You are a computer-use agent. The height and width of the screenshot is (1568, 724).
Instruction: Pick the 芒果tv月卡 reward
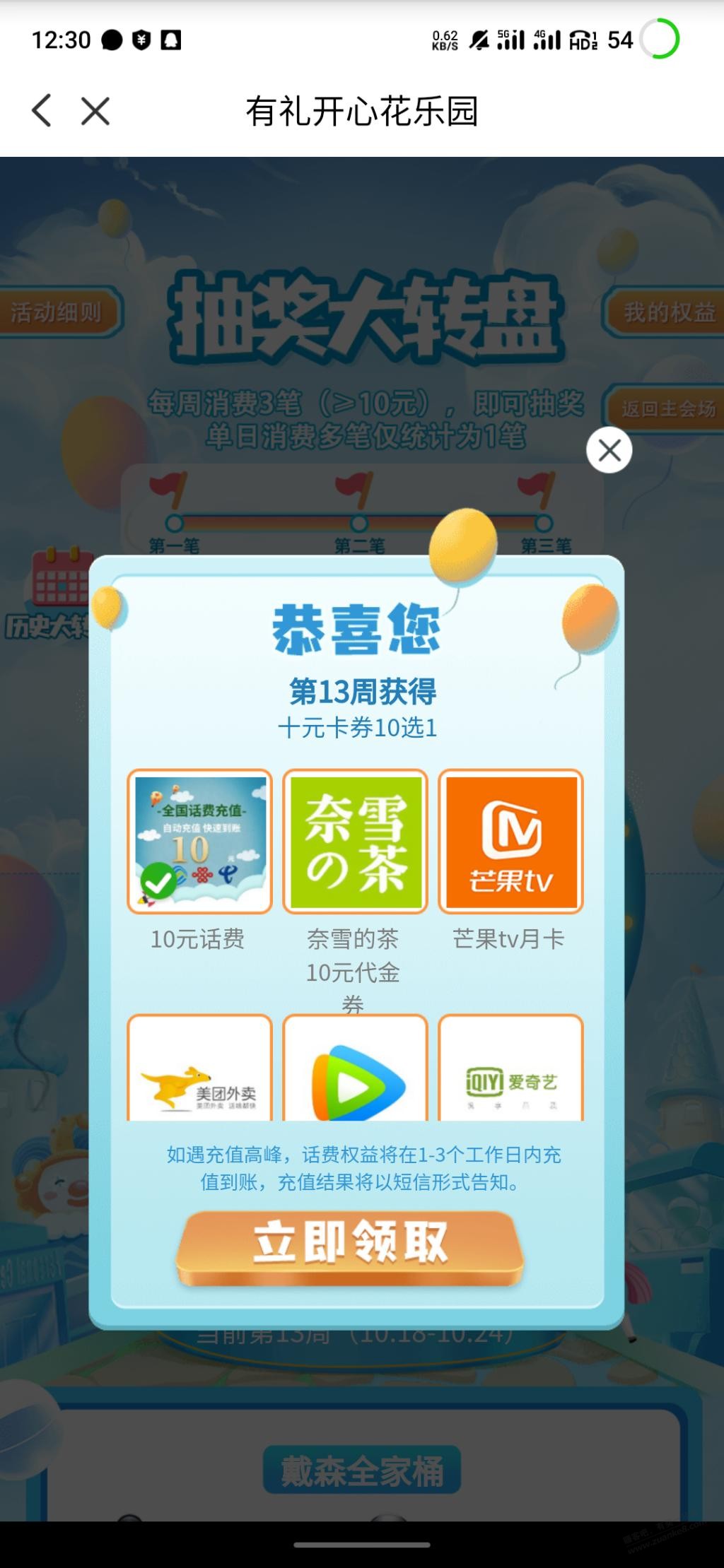pyautogui.click(x=510, y=841)
